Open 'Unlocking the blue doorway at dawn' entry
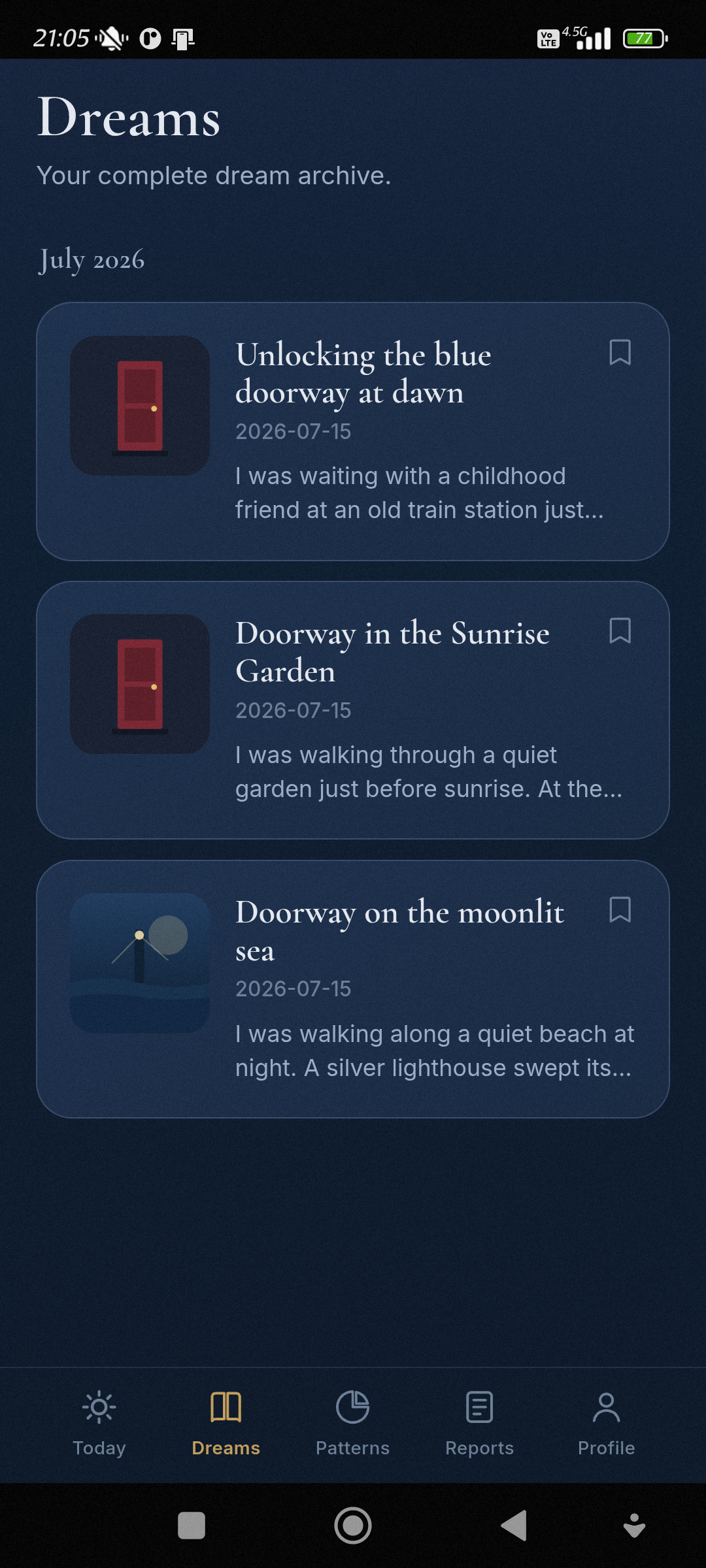The image size is (706, 1568). point(353,431)
